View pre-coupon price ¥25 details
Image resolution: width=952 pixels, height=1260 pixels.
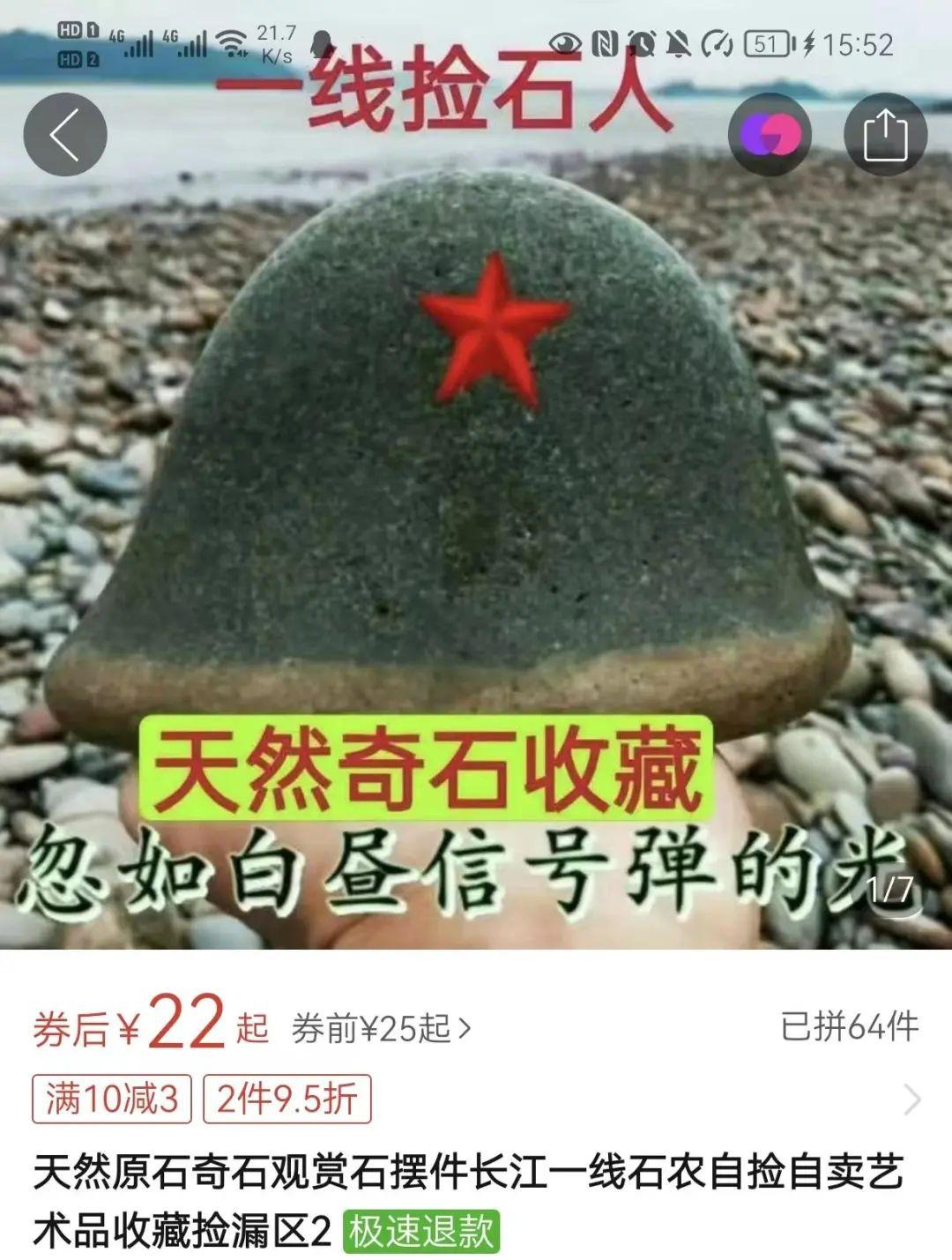click(381, 1028)
